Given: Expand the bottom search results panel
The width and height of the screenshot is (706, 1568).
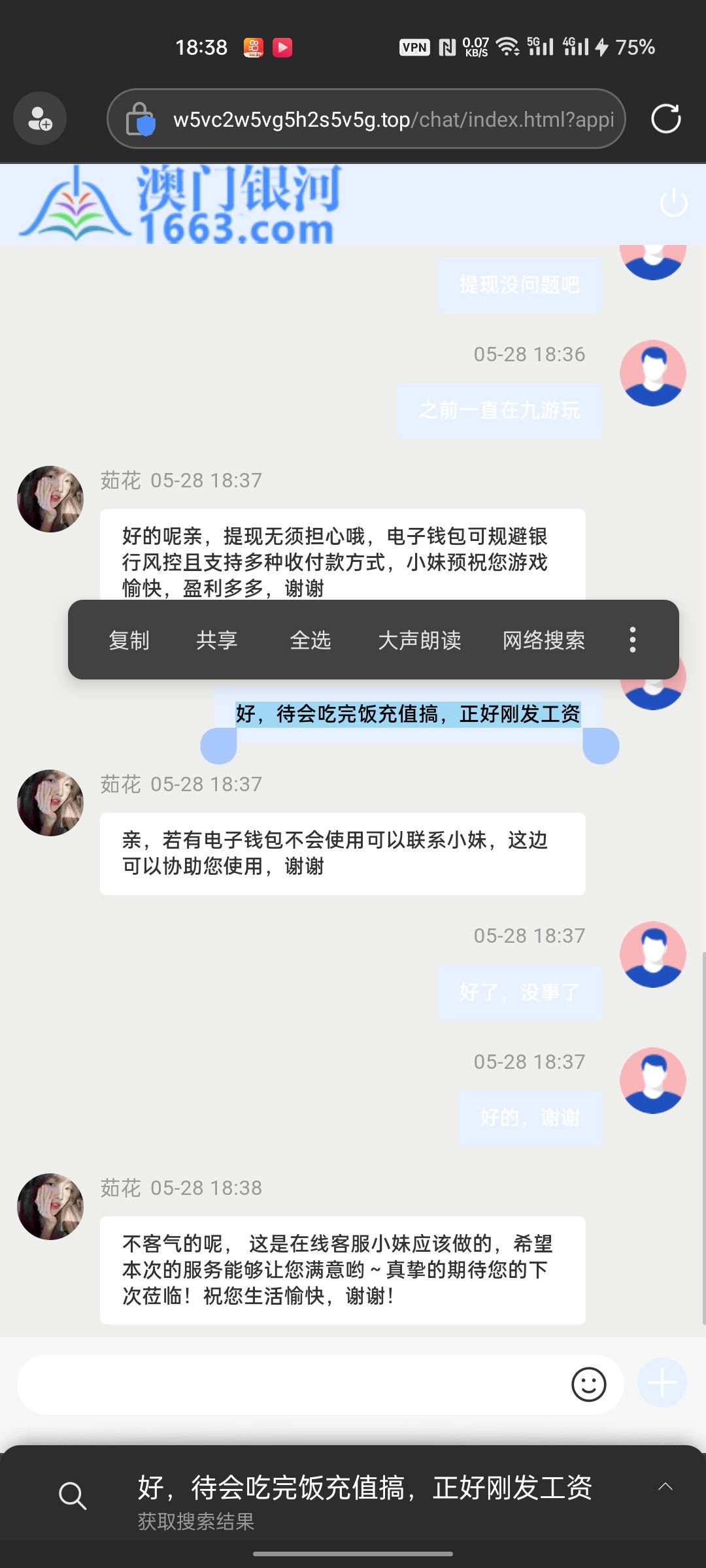Looking at the screenshot, I should point(665,1487).
